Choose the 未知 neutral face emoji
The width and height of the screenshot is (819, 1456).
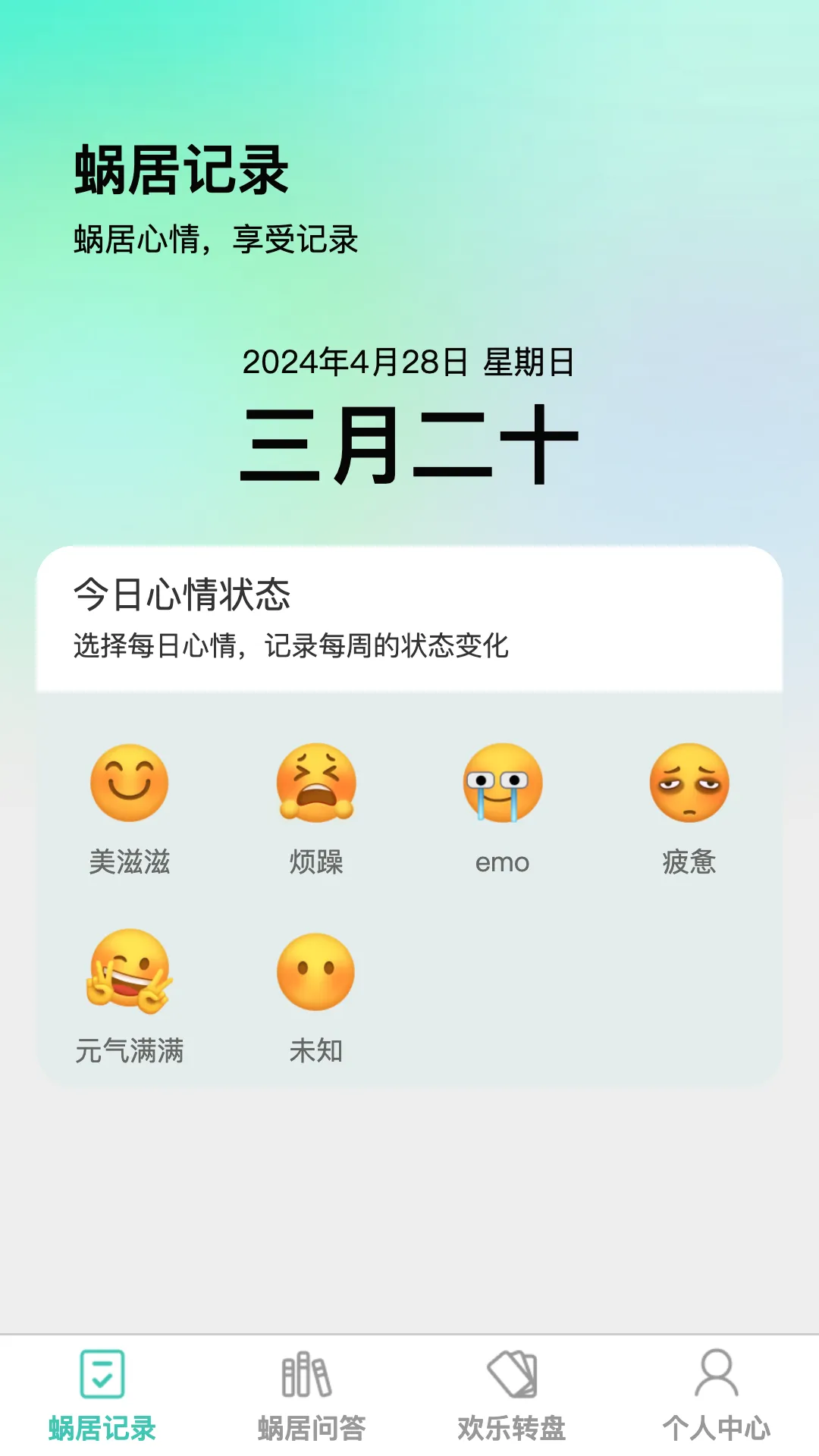click(317, 973)
